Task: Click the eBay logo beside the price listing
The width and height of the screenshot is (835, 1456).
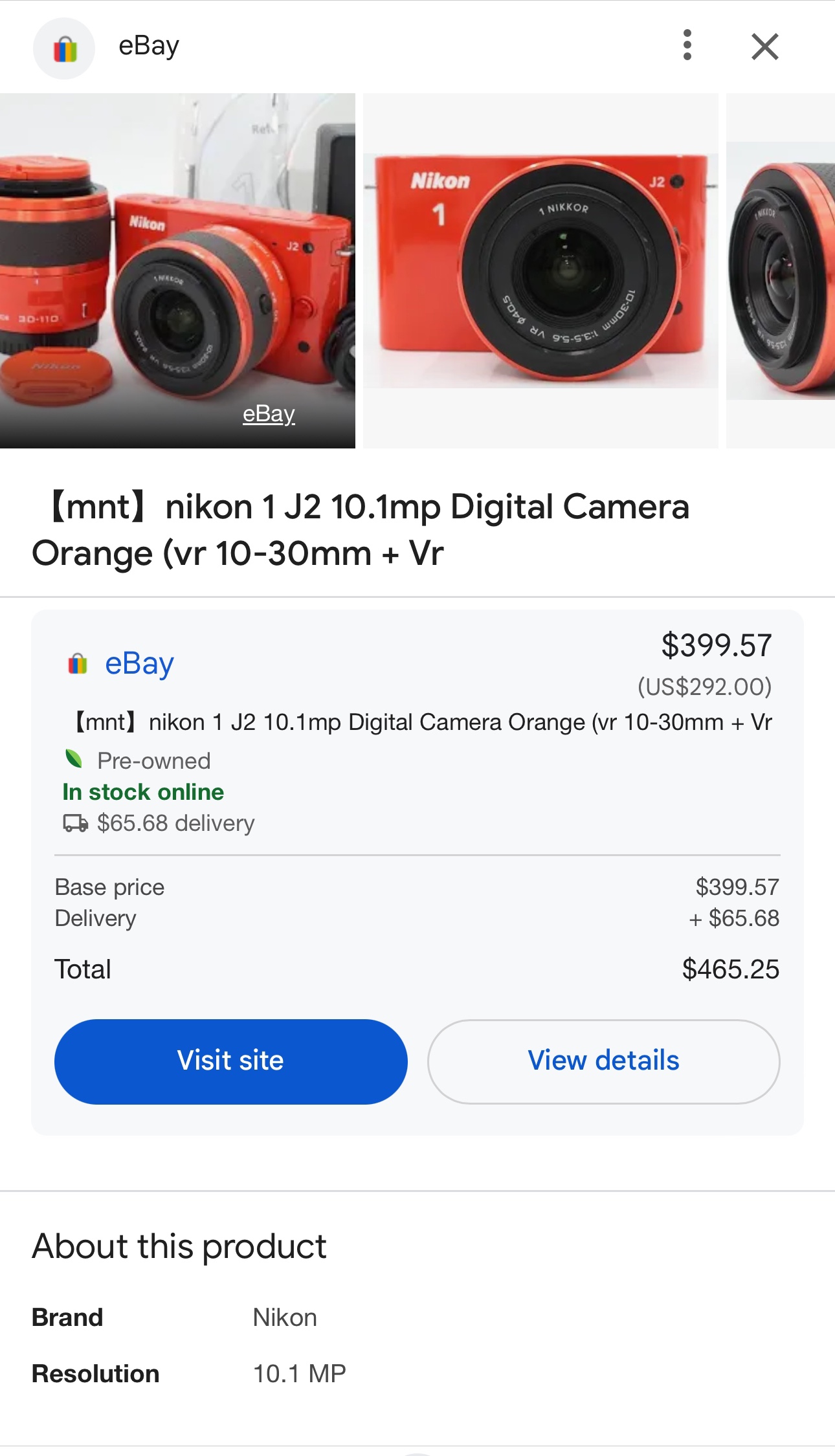Action: coord(138,663)
